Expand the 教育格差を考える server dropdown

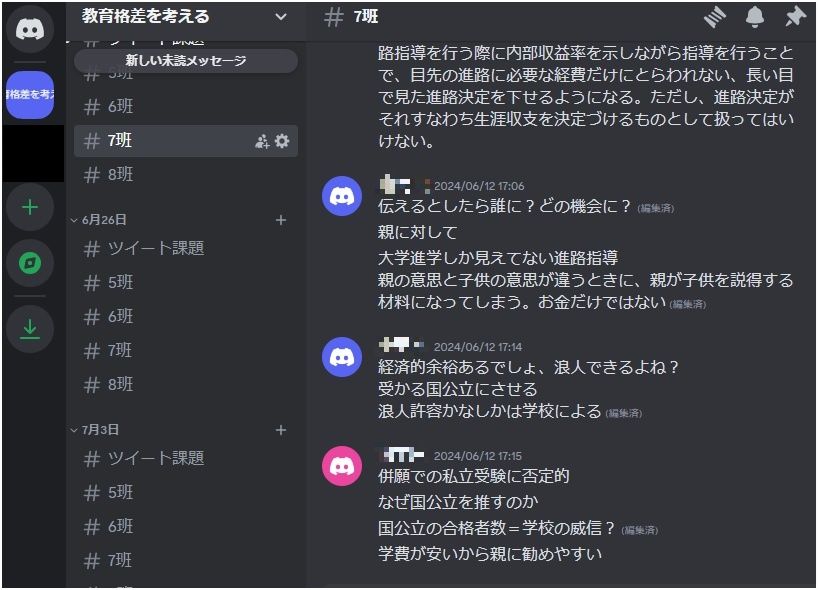pyautogui.click(x=280, y=16)
